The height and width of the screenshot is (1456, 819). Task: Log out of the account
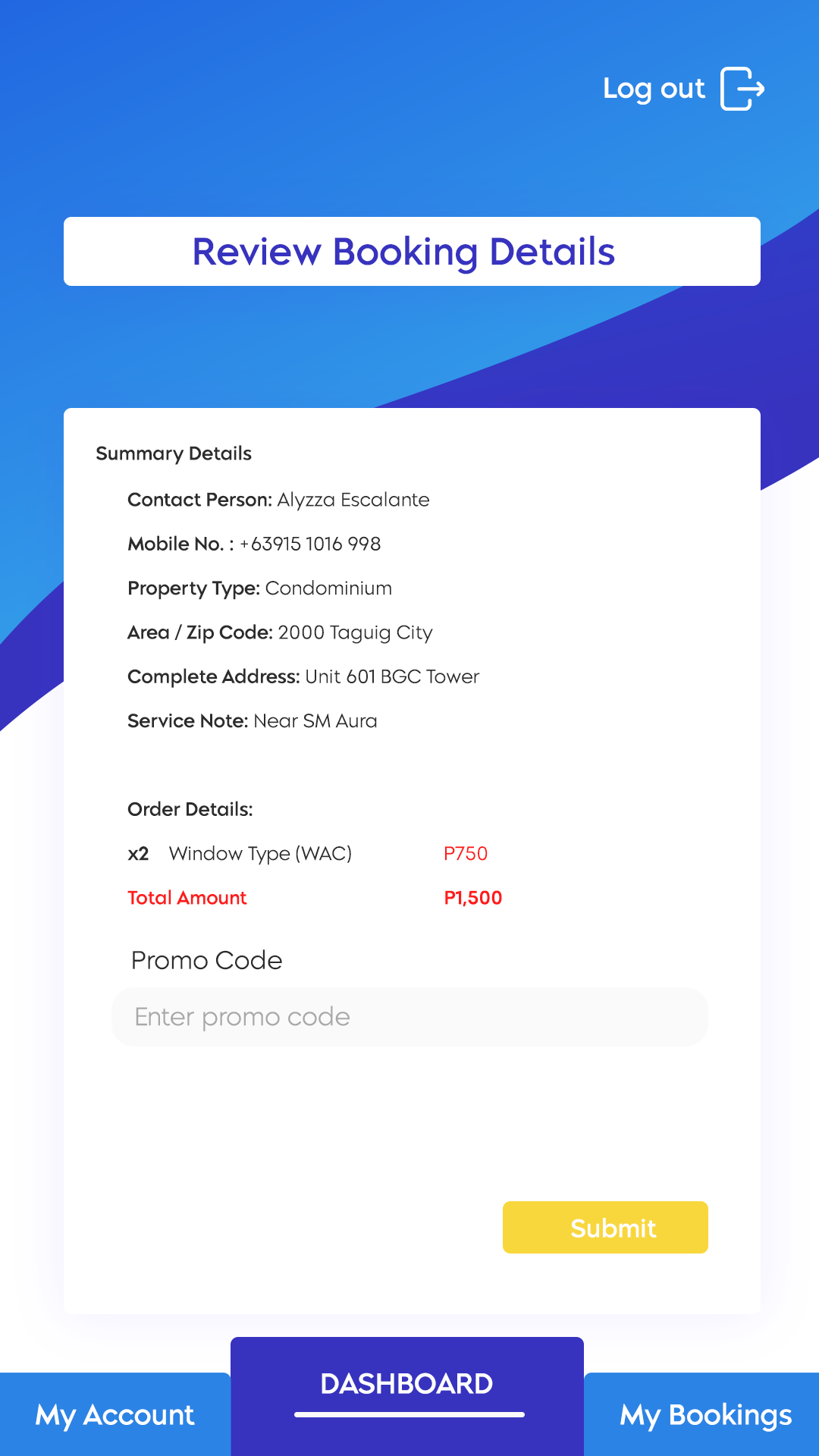682,89
